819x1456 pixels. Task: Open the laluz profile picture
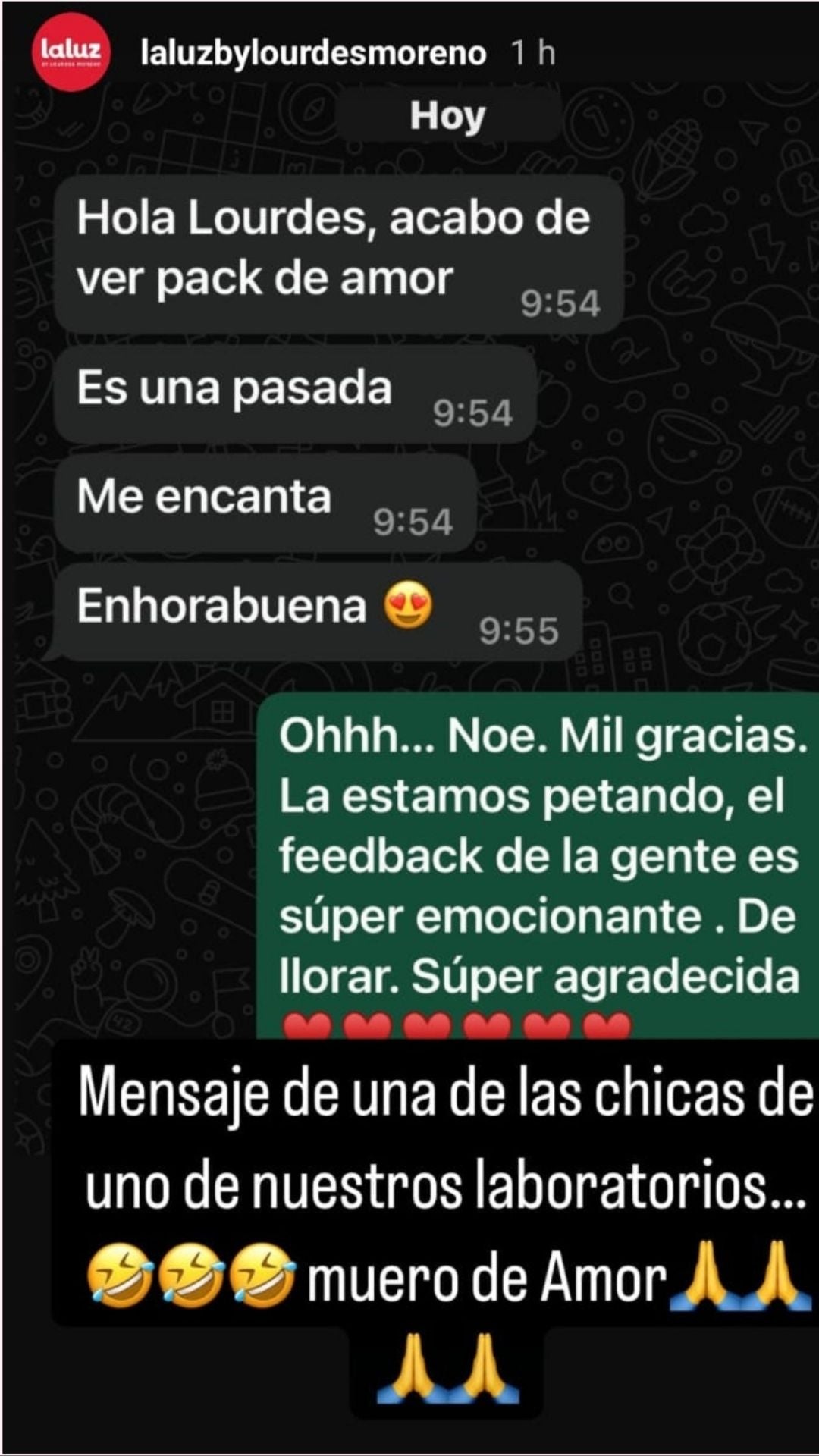tap(71, 53)
